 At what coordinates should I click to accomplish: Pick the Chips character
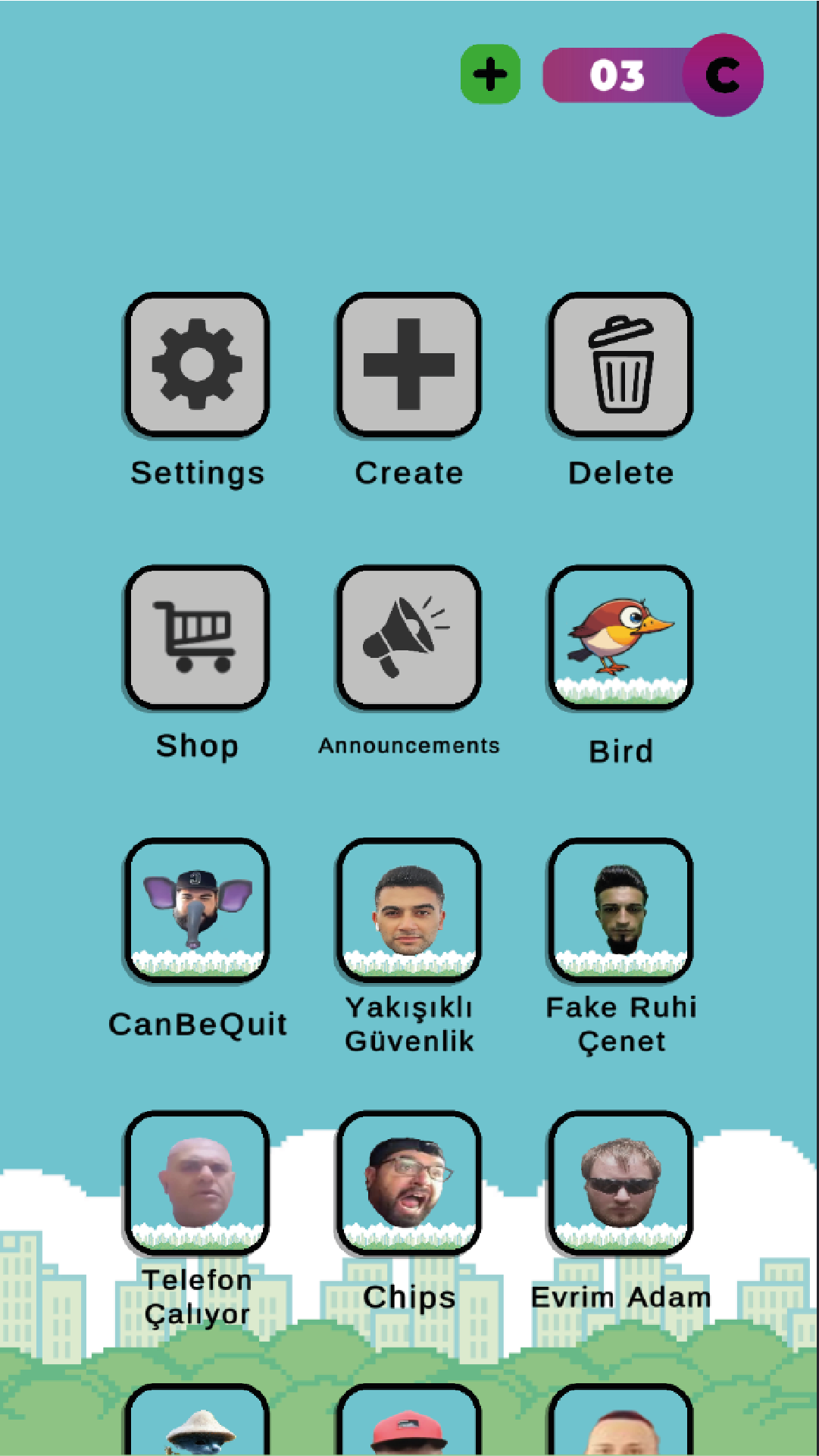(409, 1183)
